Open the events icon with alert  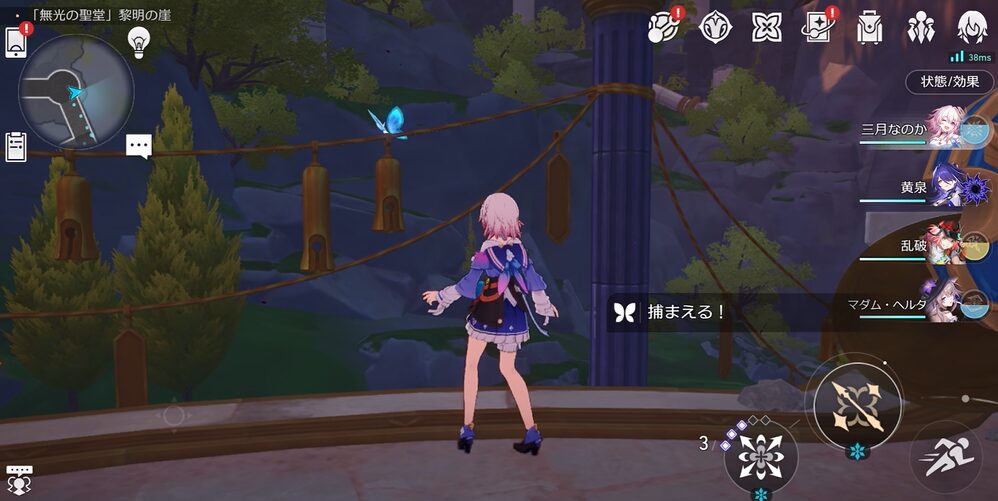click(x=663, y=28)
